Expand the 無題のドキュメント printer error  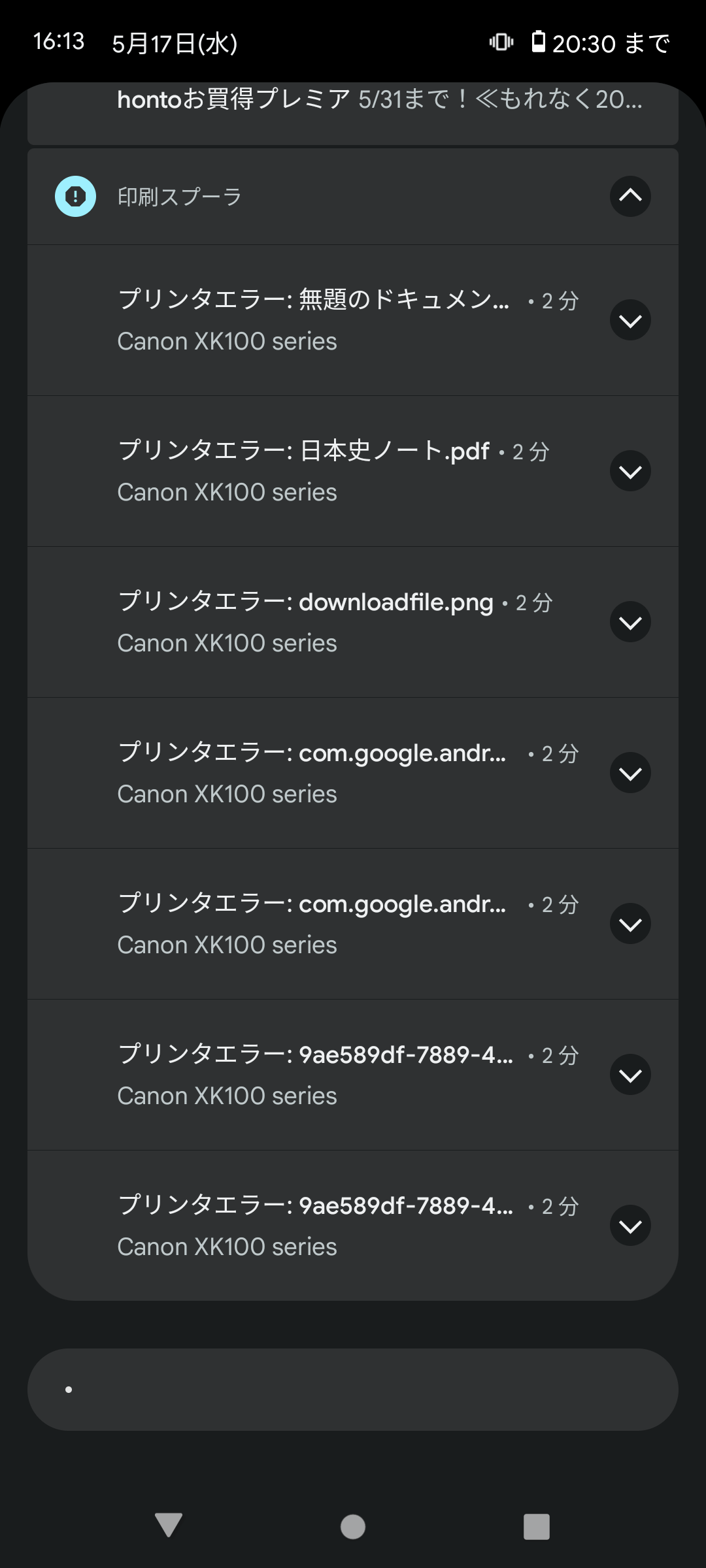tap(630, 319)
